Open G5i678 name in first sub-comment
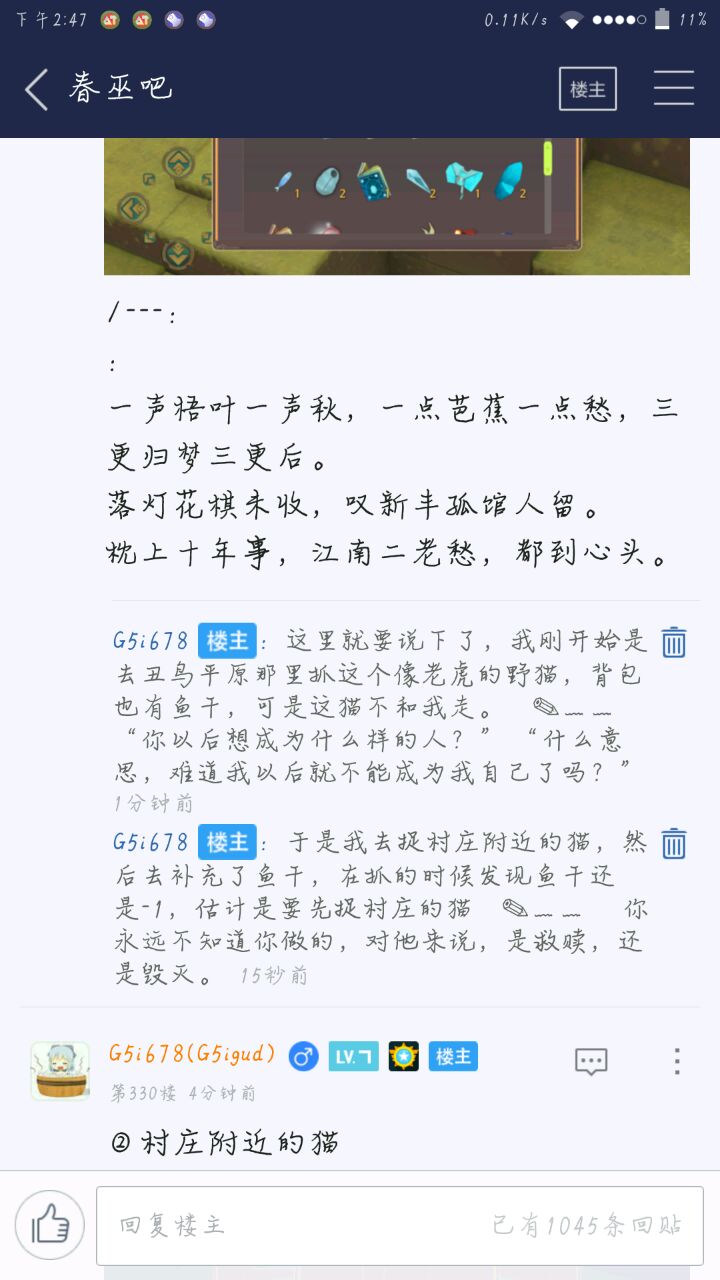720x1280 pixels. (x=150, y=641)
